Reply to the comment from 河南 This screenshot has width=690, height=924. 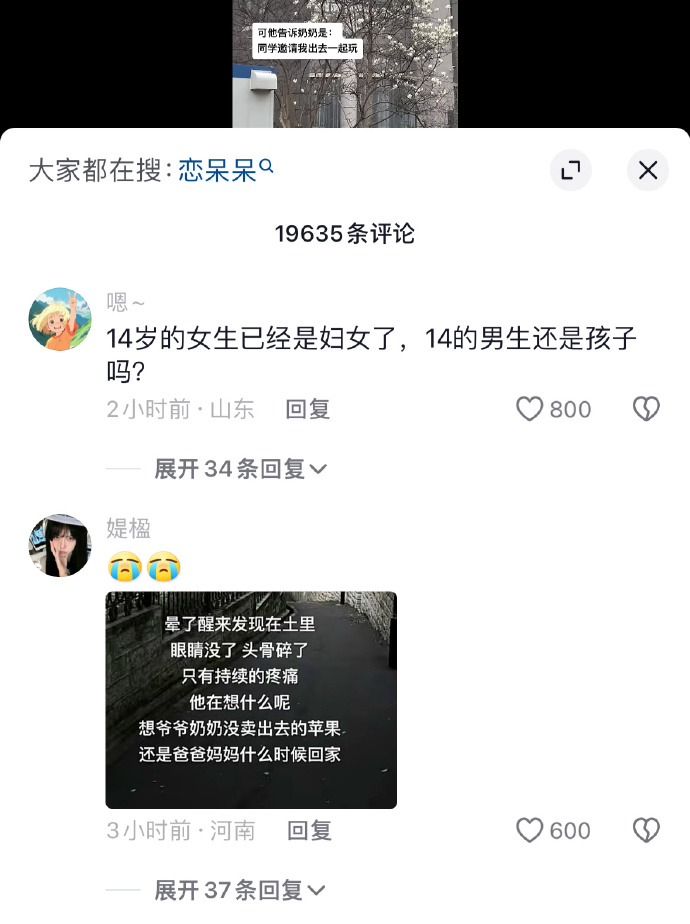pos(309,830)
